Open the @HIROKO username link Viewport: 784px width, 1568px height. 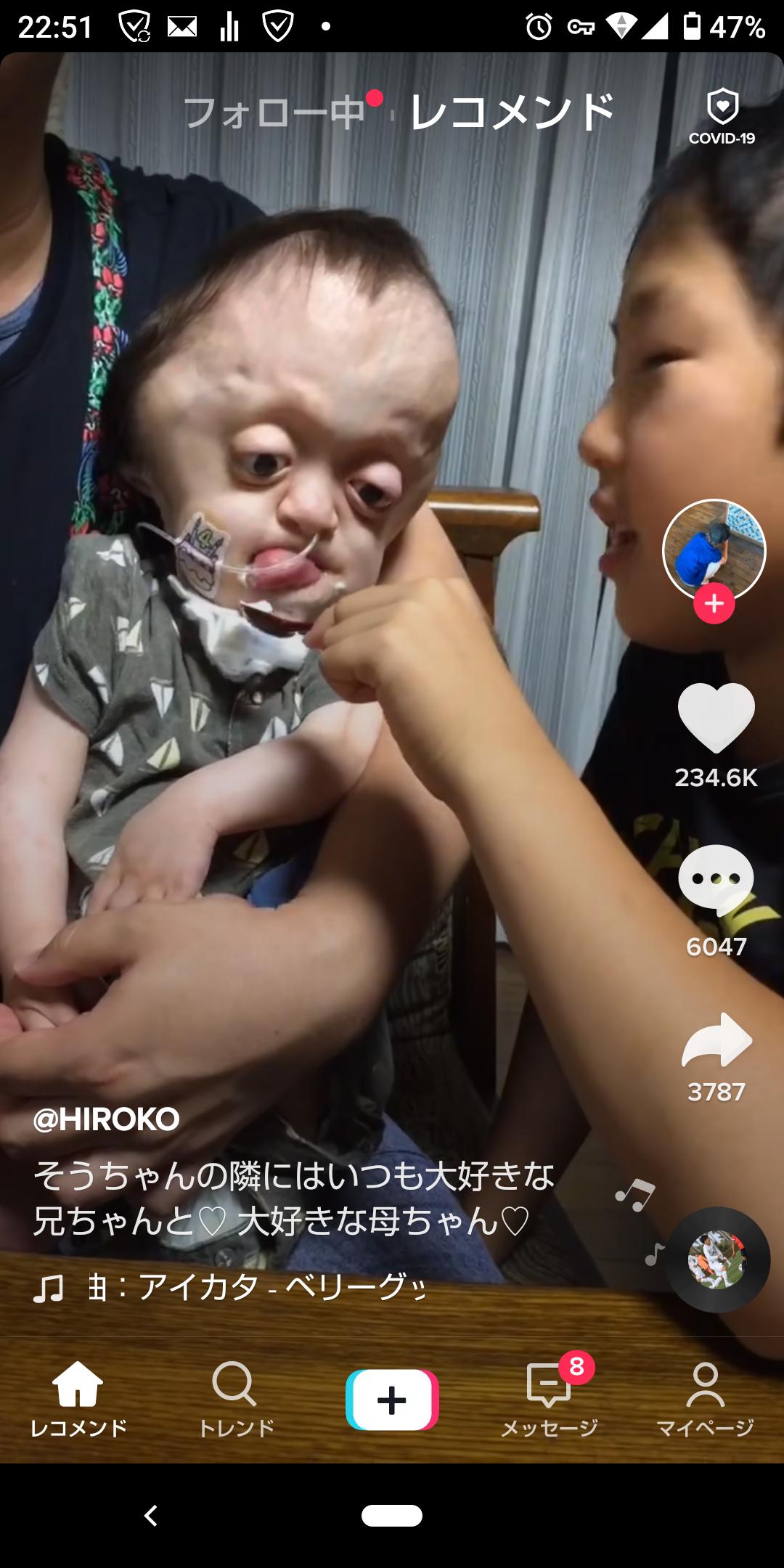point(107,1119)
